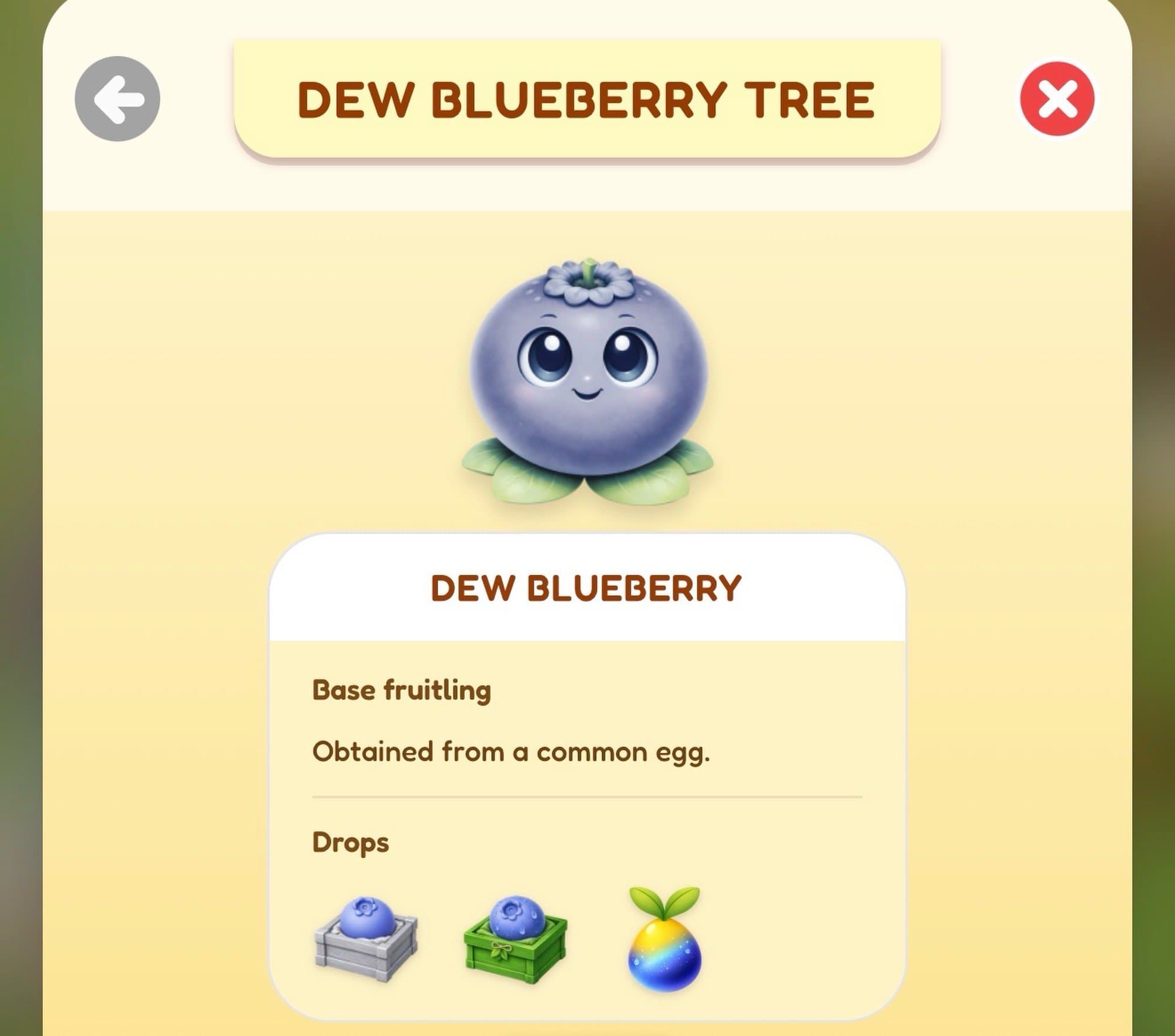The width and height of the screenshot is (1175, 1036).
Task: Close the Dew Blueberry Tree panel
Action: point(1057,99)
